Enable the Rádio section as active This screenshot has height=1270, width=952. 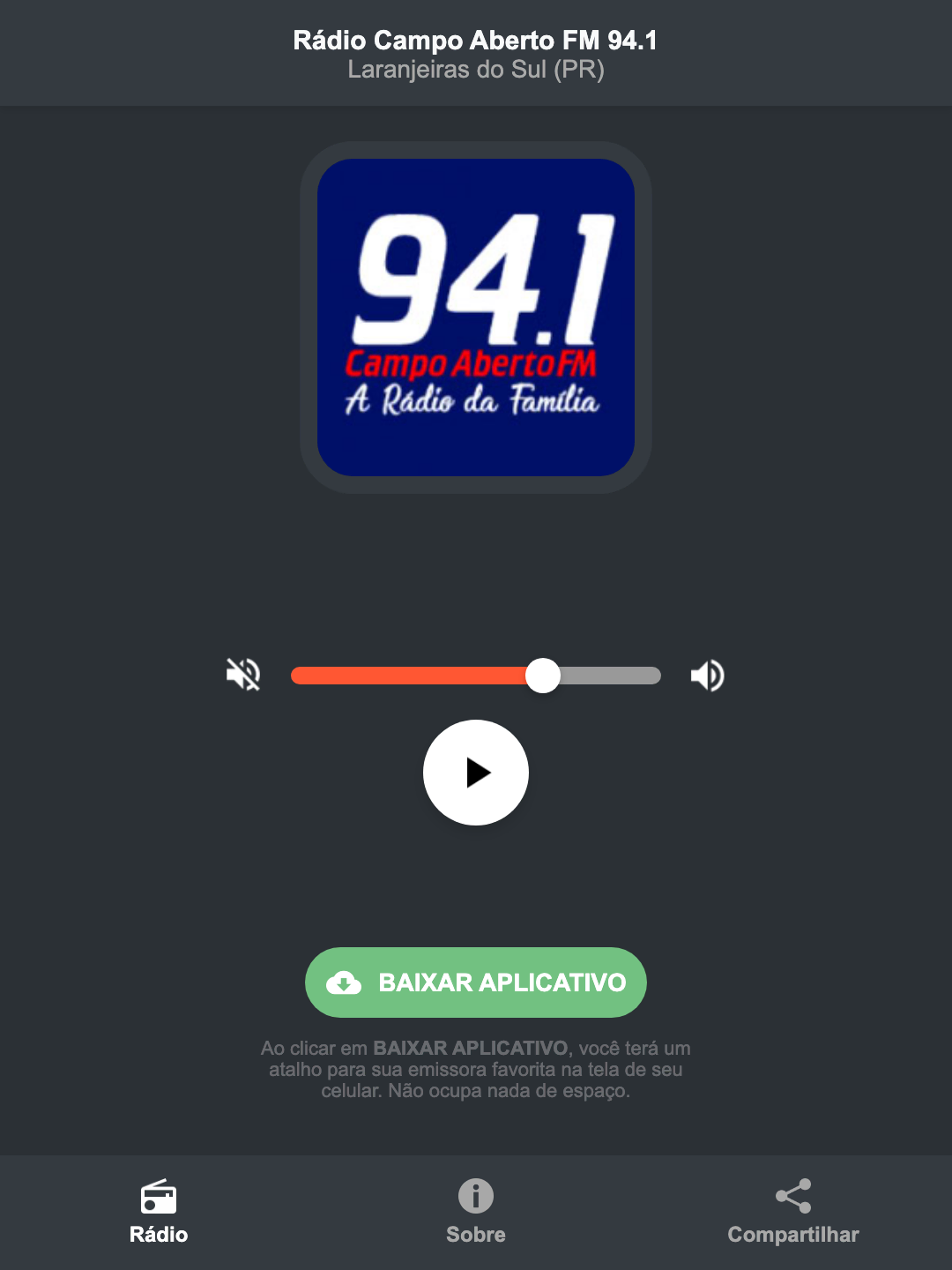click(159, 1213)
